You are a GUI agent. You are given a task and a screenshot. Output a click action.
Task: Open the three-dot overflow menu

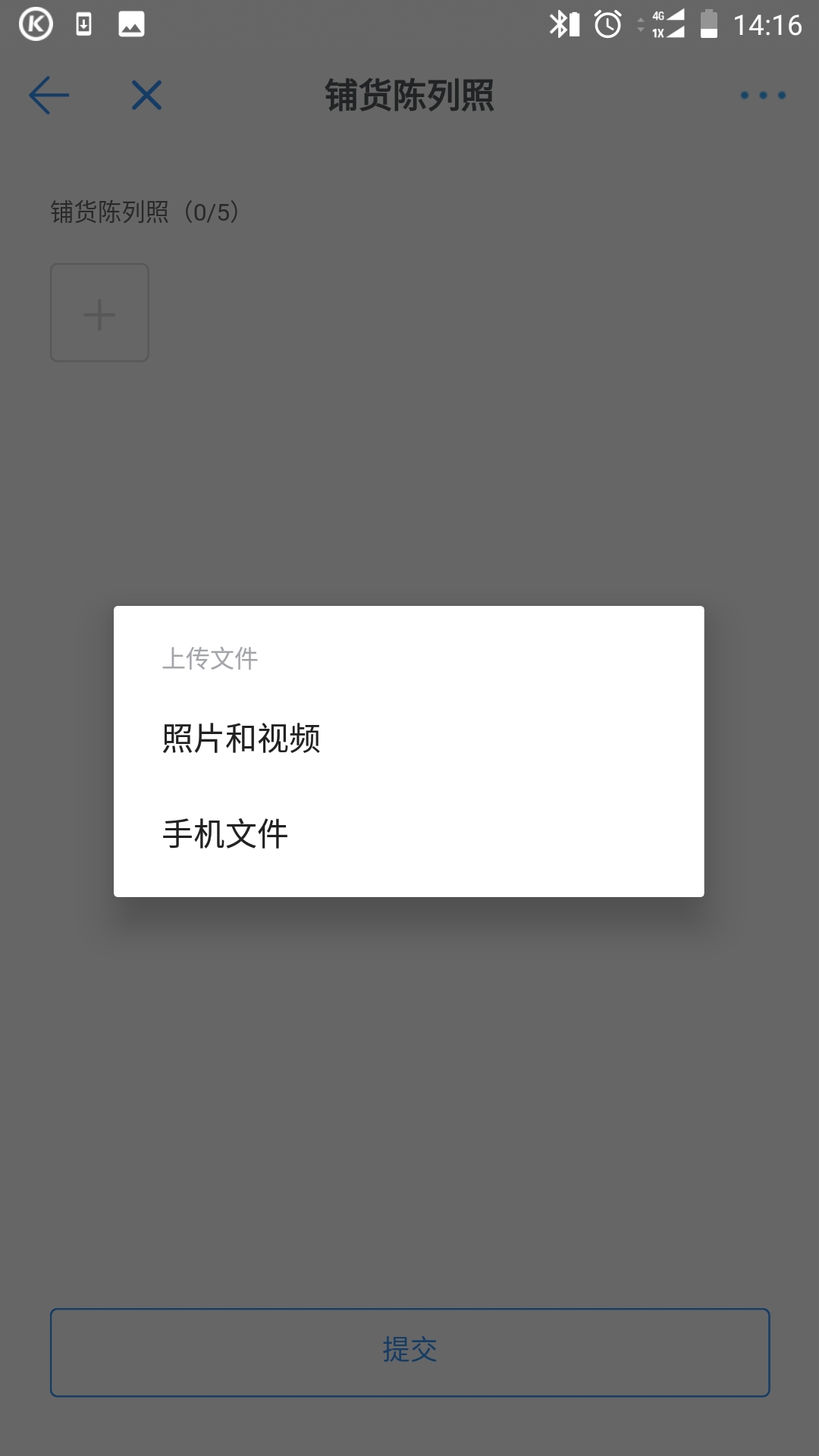(x=763, y=96)
